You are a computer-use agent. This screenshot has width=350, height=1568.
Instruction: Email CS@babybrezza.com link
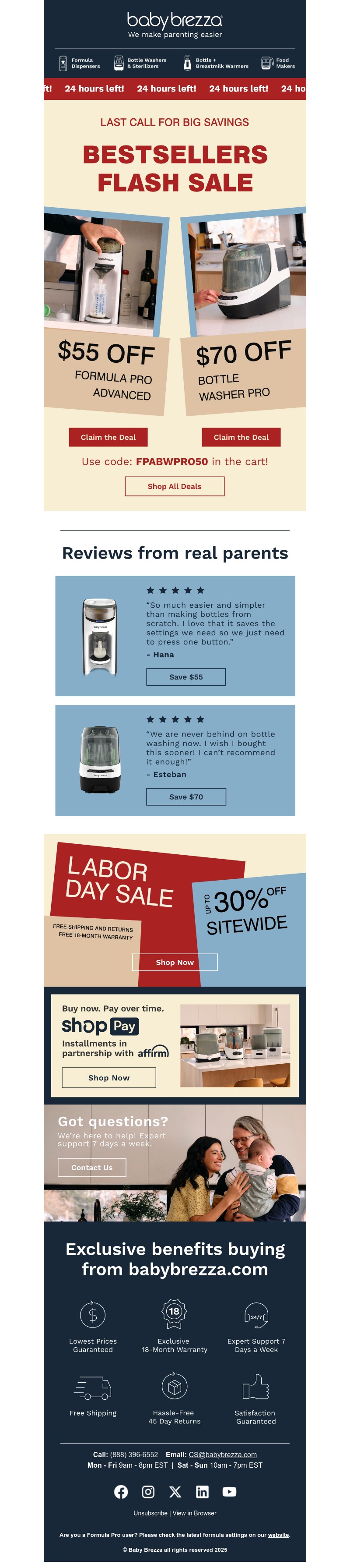[x=222, y=1455]
